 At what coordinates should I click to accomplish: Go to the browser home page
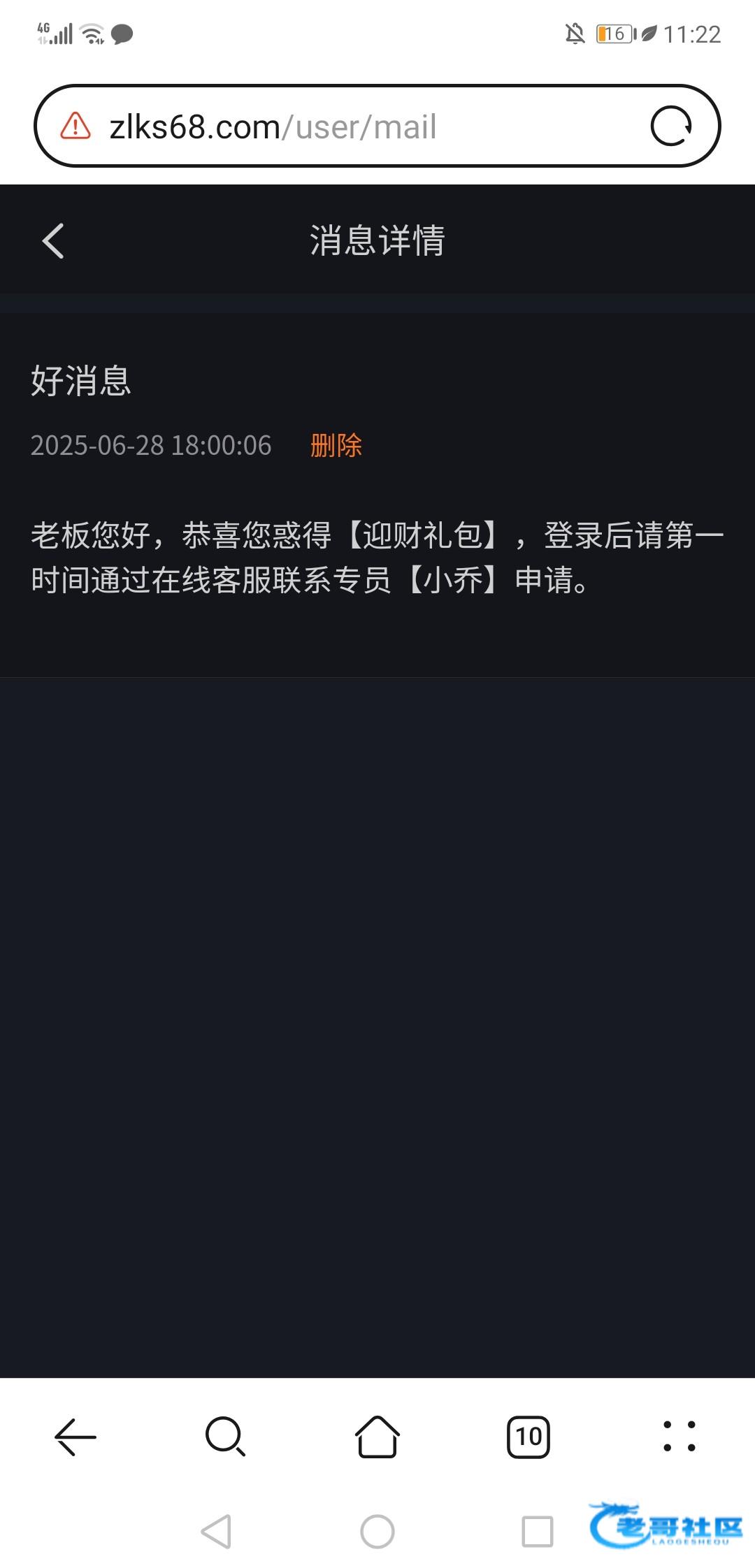pyautogui.click(x=377, y=1437)
